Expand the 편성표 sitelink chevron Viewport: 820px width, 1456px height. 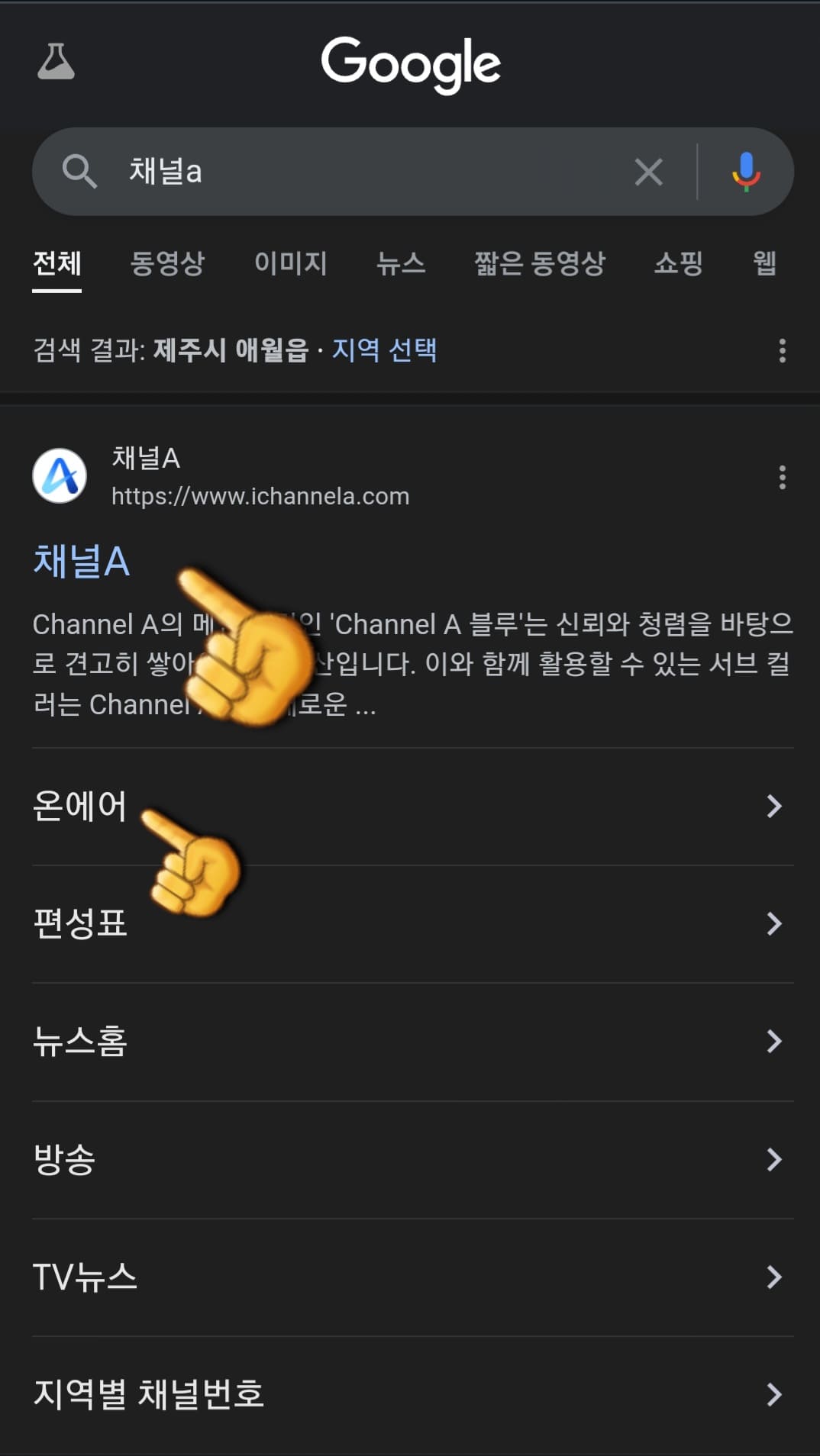click(776, 924)
